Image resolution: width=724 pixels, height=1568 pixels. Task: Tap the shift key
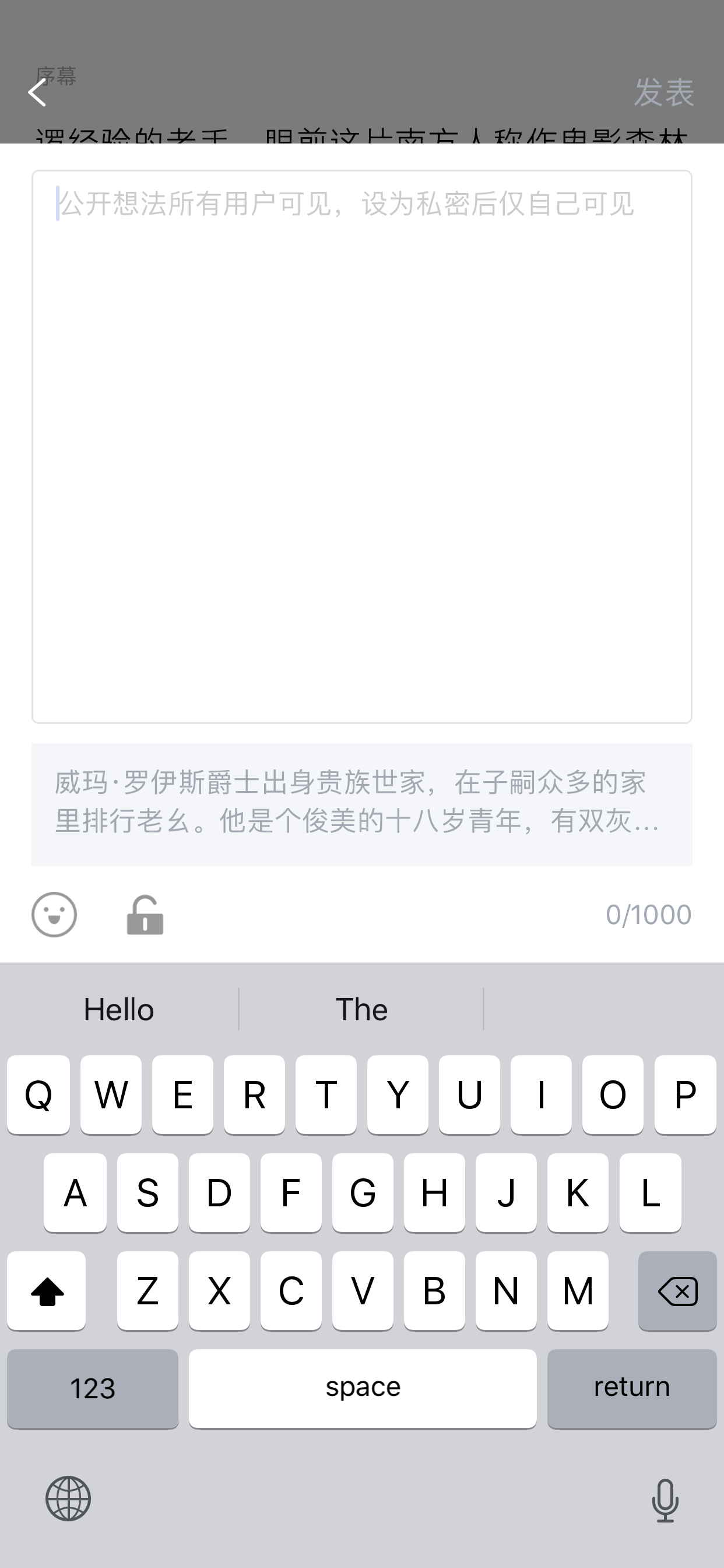point(46,1290)
